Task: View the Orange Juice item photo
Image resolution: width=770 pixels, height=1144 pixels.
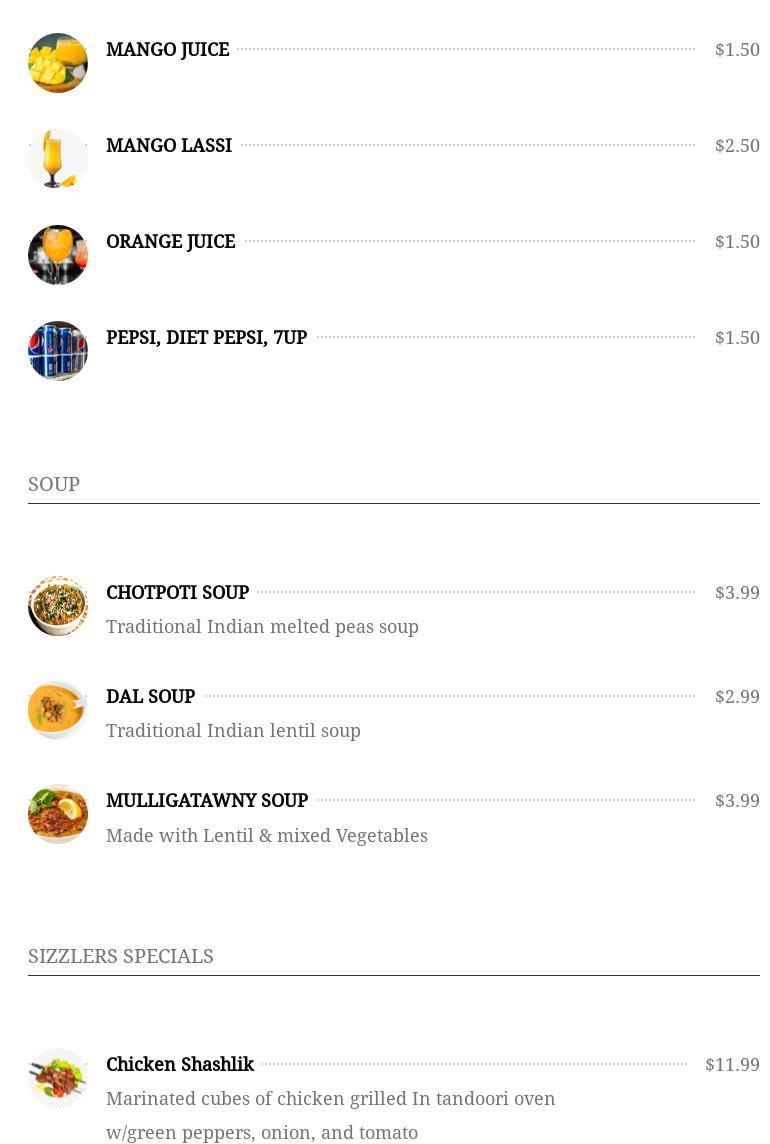Action: pyautogui.click(x=58, y=255)
